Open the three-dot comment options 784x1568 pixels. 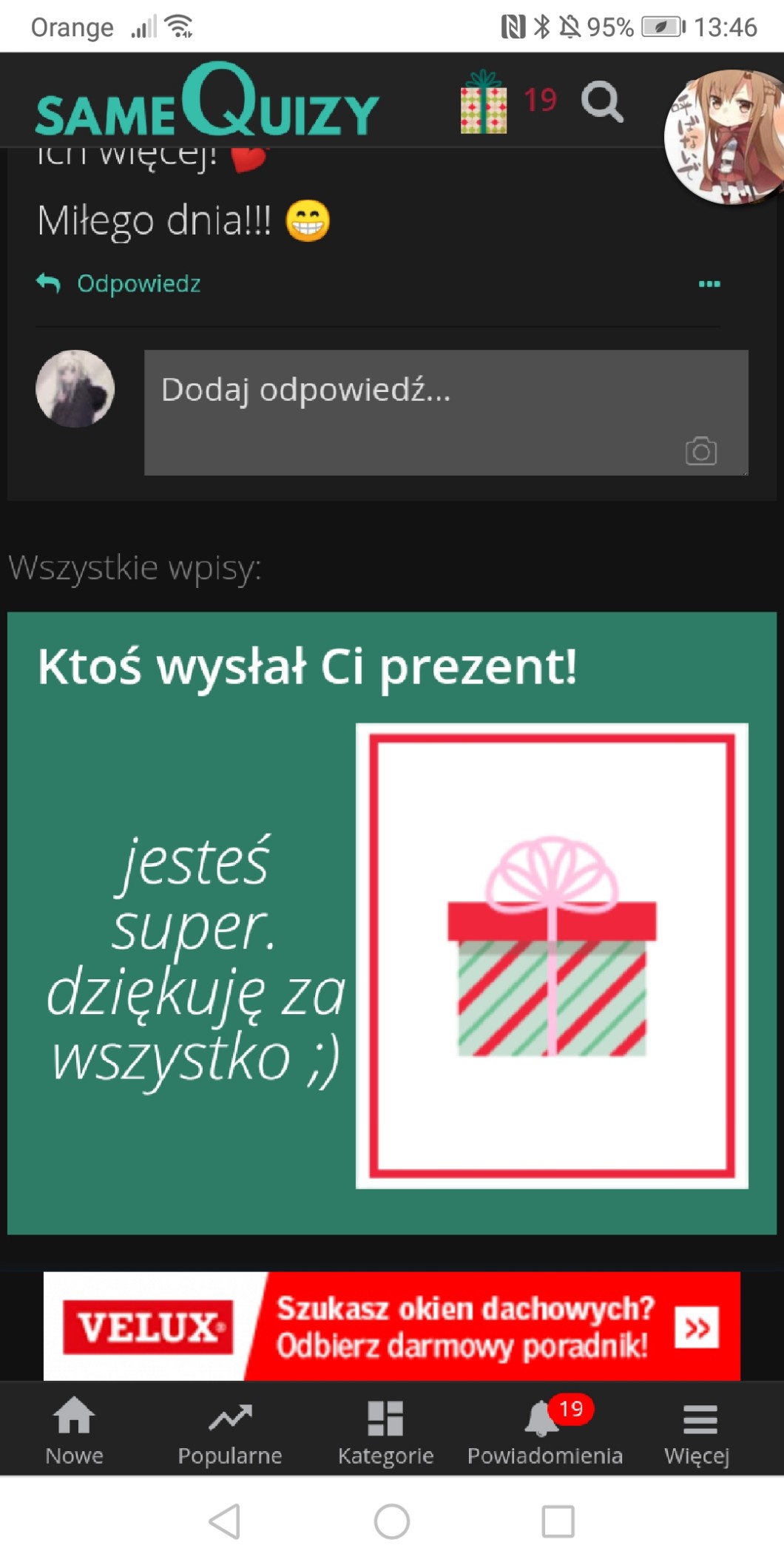click(x=709, y=284)
